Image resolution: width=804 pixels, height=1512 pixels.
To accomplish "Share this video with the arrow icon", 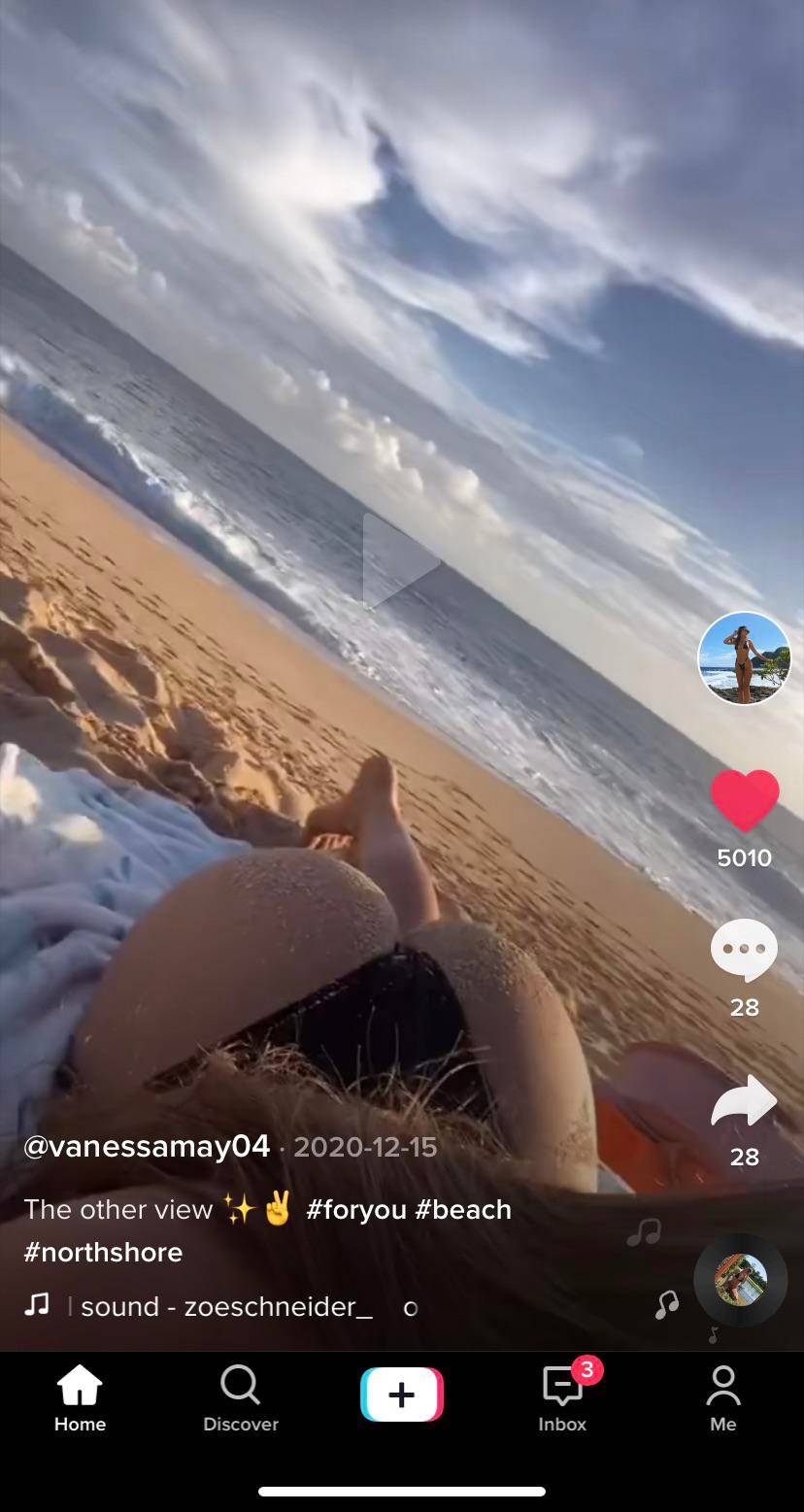I will pos(744,1102).
